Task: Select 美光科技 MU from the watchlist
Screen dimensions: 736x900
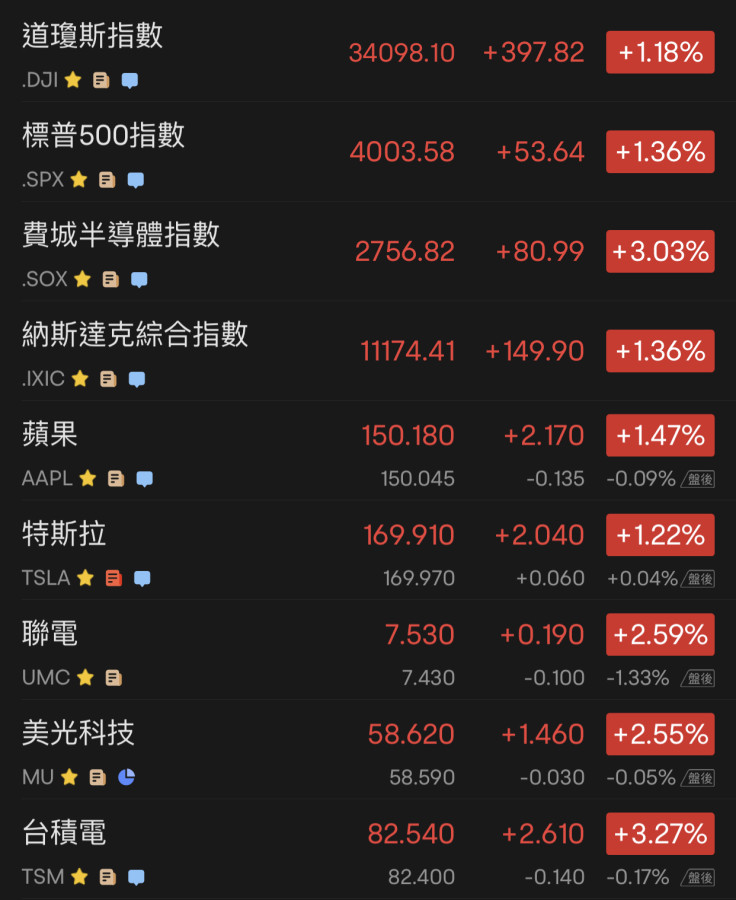Action: click(x=78, y=733)
